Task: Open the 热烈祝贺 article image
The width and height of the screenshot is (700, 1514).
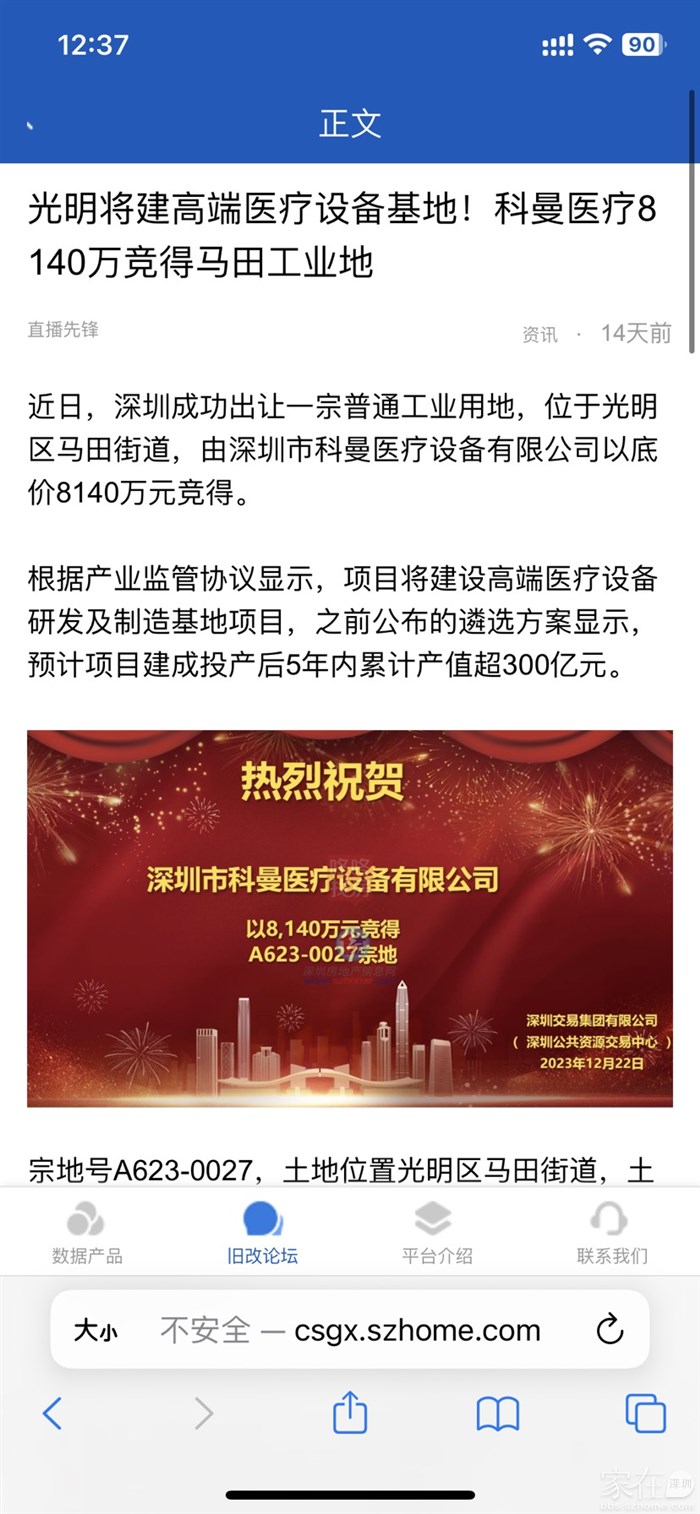Action: (350, 918)
